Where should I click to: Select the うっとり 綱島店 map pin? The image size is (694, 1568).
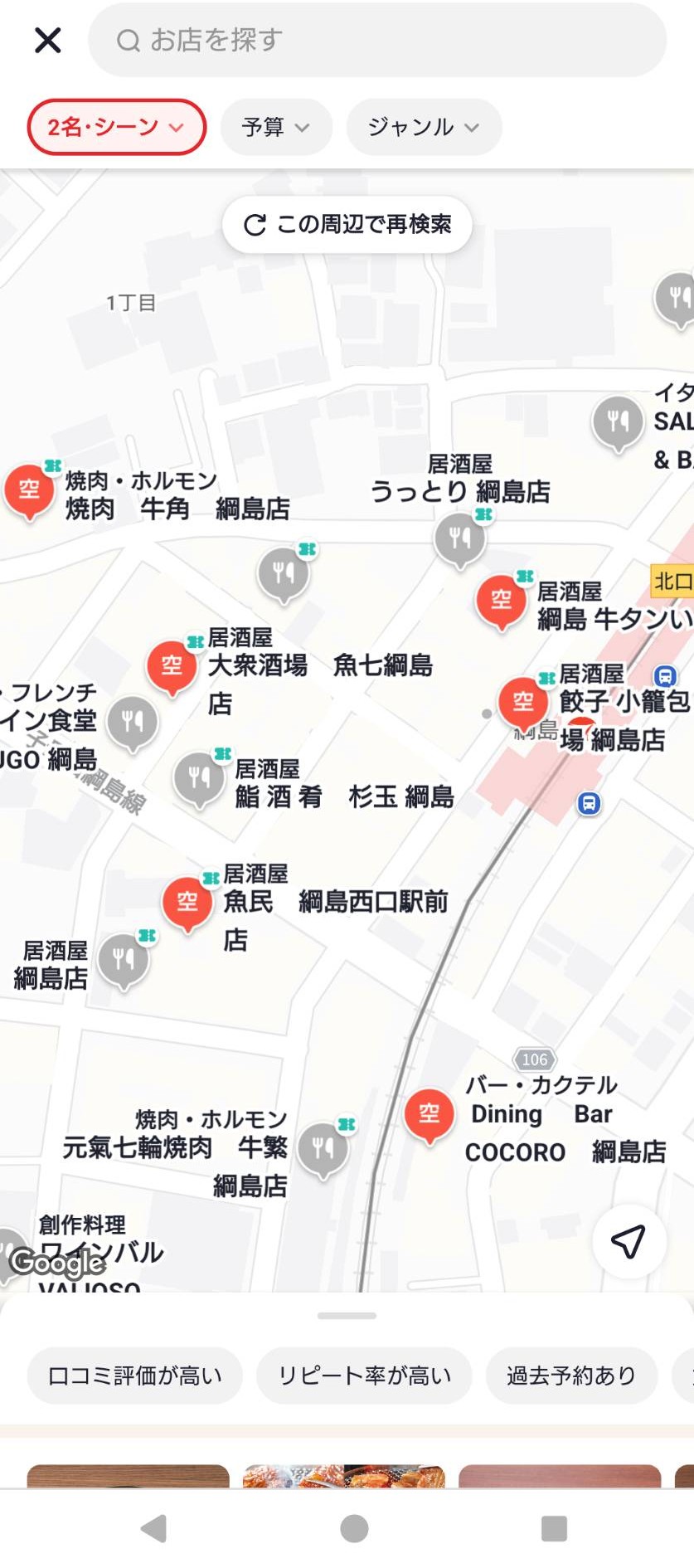click(x=459, y=539)
